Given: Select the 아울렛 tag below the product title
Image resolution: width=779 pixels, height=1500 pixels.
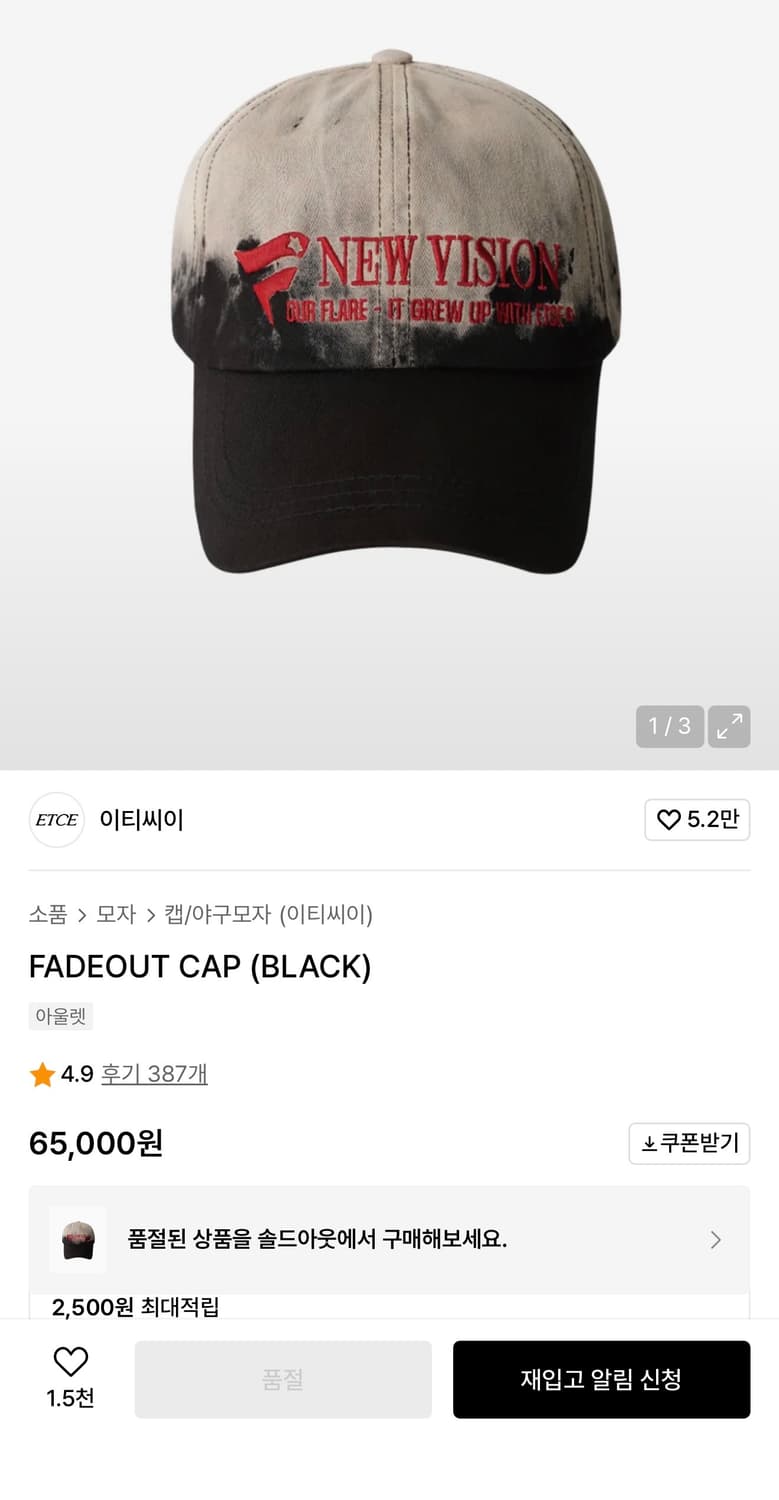Looking at the screenshot, I should (60, 1016).
